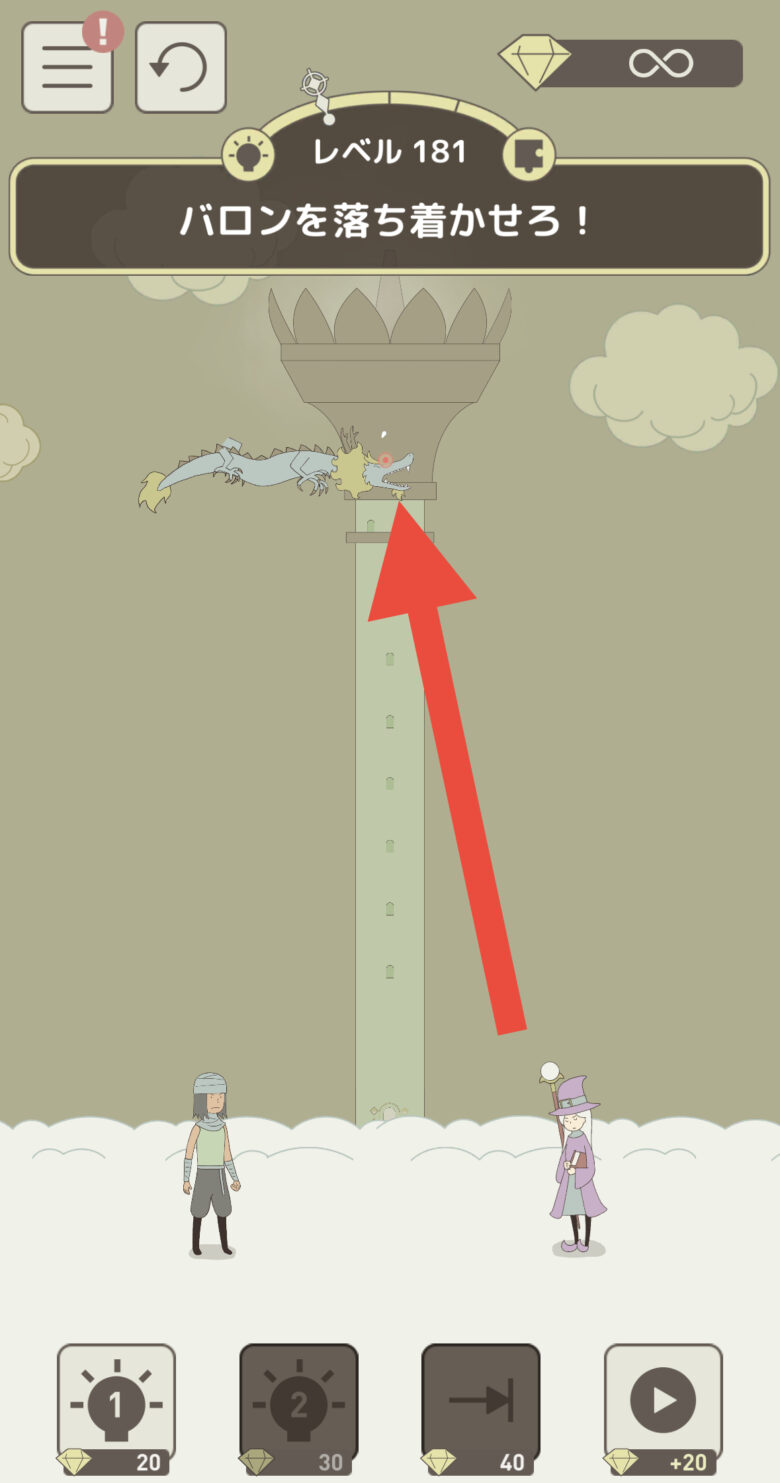This screenshot has height=1483, width=780.
Task: Tap the dragon's head at the tower
Action: 388,470
